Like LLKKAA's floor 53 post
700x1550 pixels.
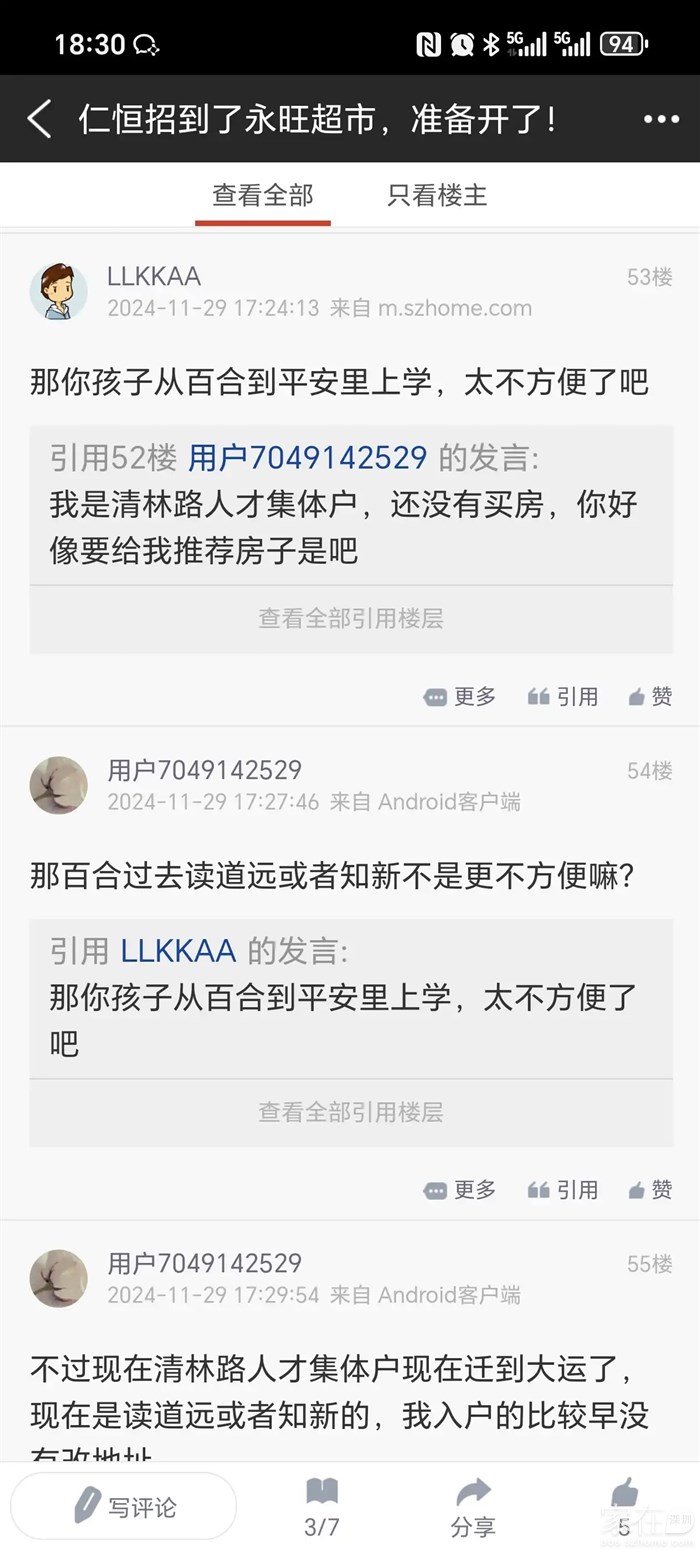click(650, 697)
